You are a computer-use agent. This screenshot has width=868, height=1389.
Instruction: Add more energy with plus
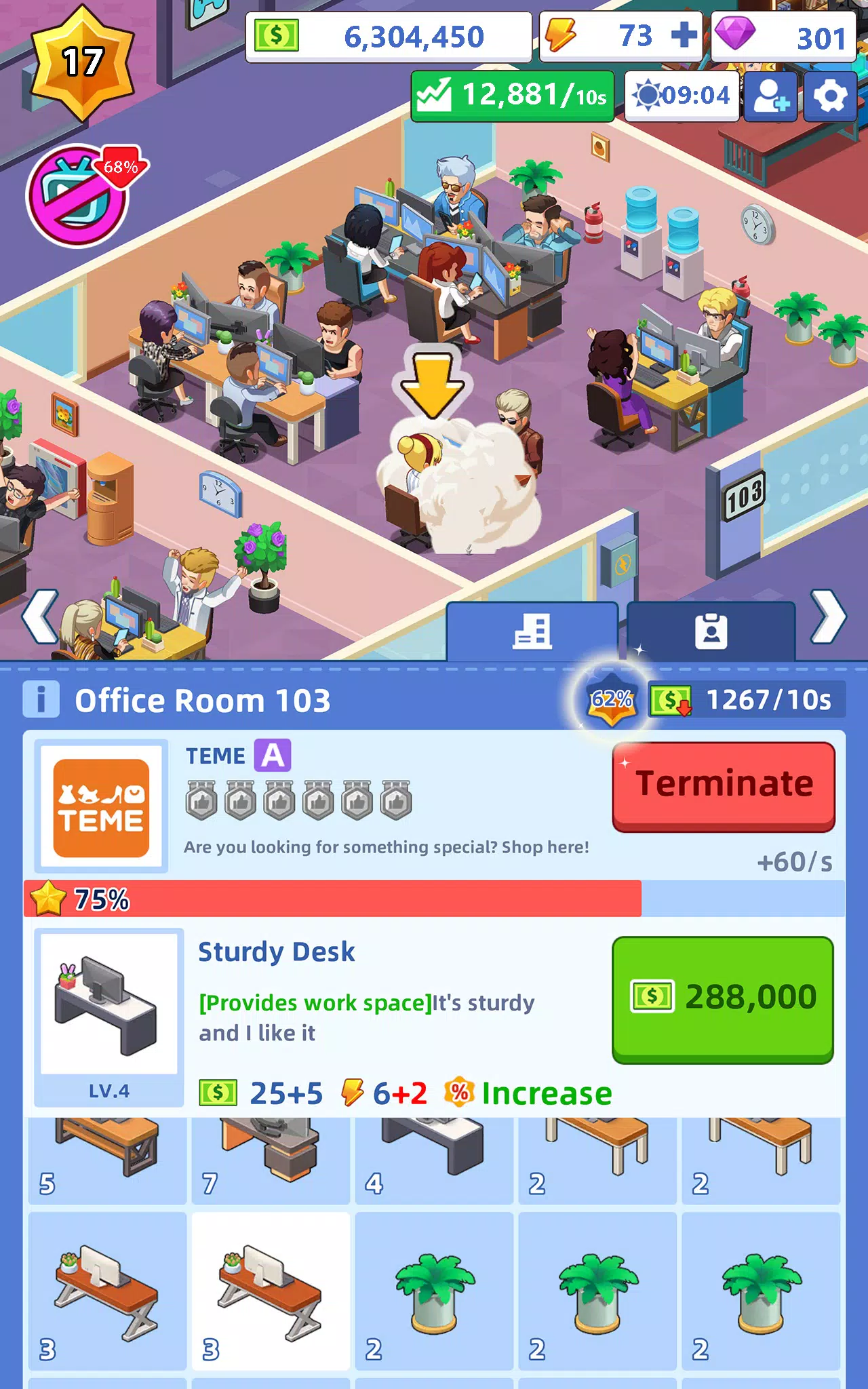(684, 35)
